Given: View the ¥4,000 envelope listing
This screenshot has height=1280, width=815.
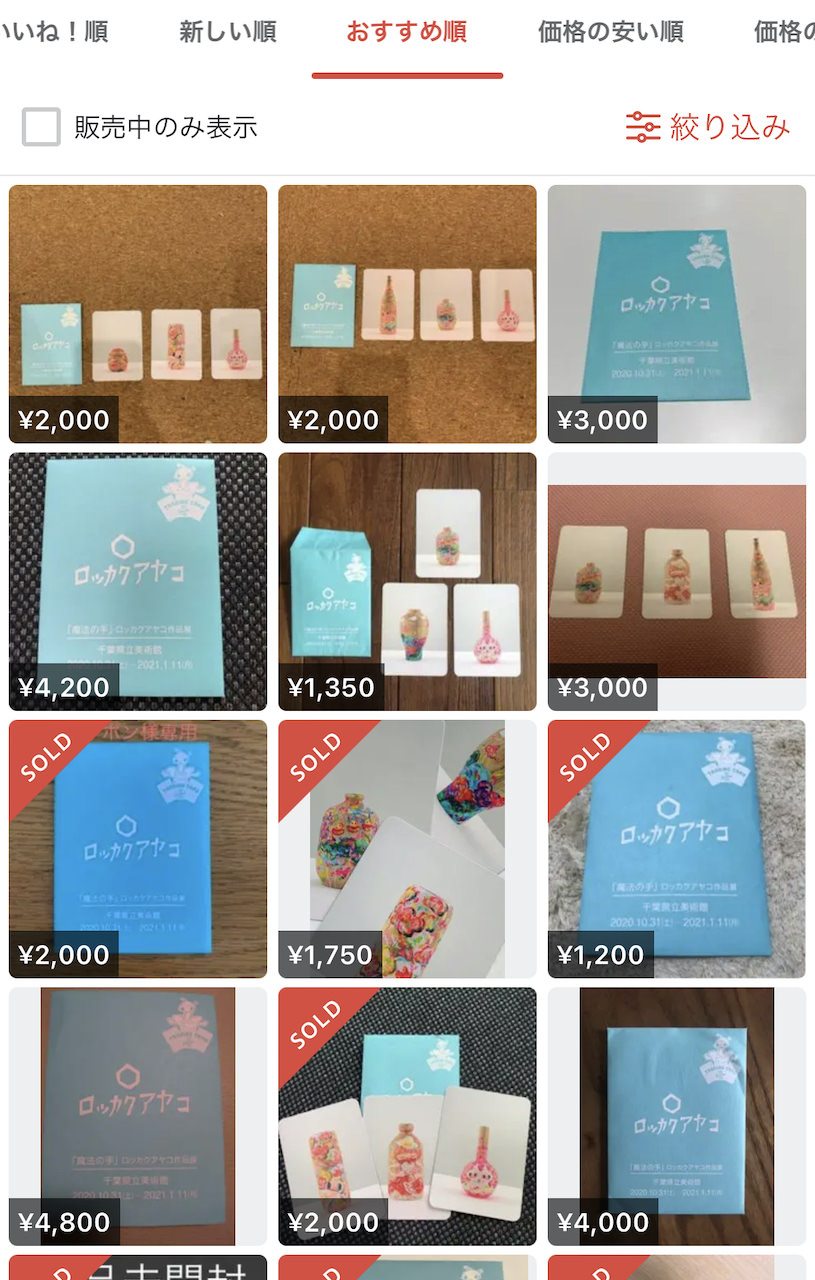Looking at the screenshot, I should click(676, 1115).
